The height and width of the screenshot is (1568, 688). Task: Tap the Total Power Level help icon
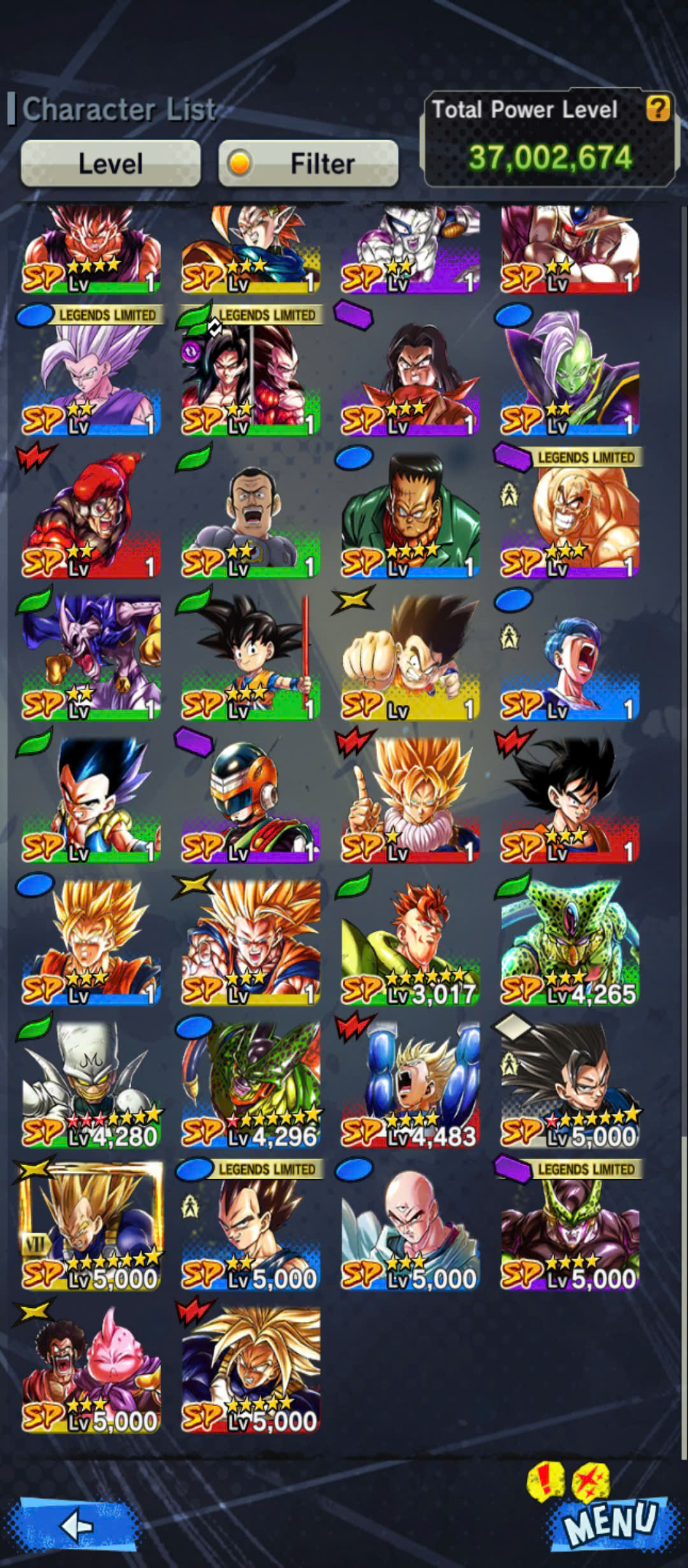[658, 108]
